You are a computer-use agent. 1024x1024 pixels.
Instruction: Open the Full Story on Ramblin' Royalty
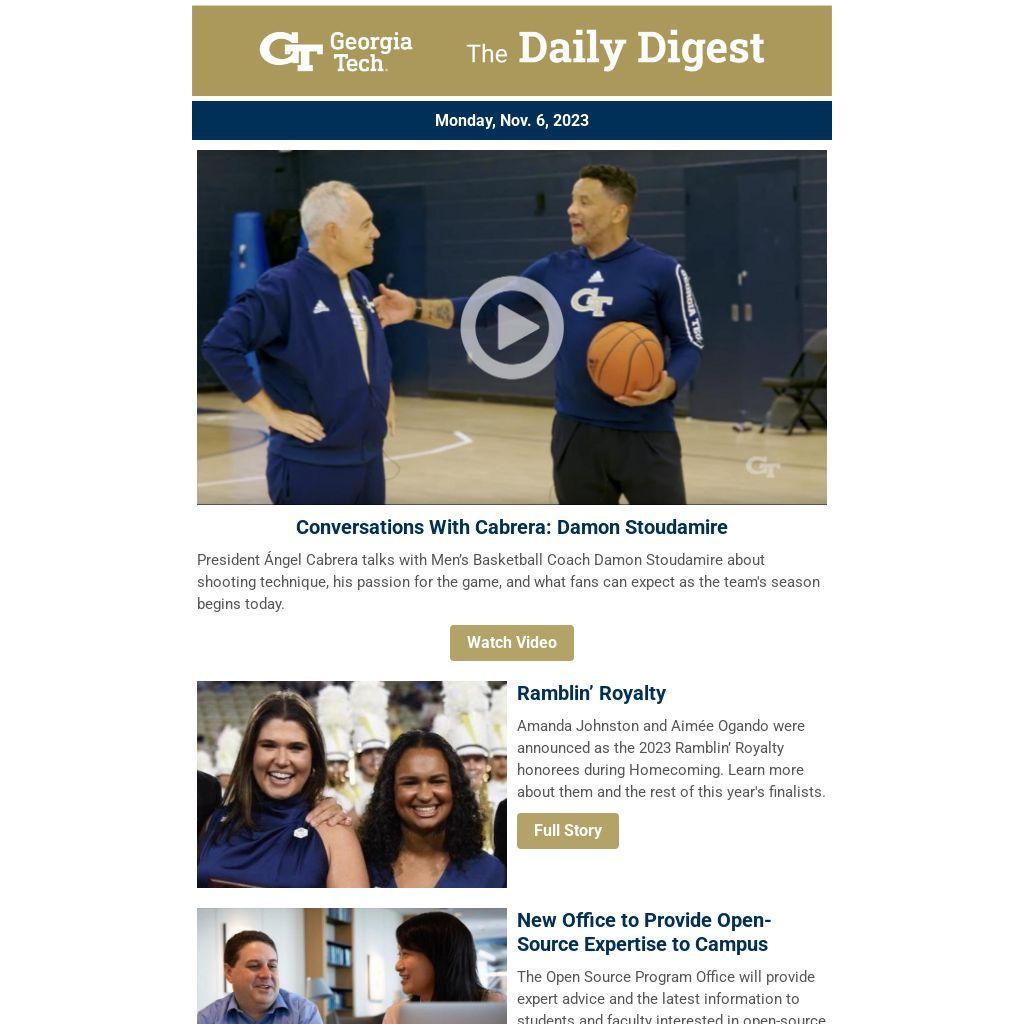(567, 831)
